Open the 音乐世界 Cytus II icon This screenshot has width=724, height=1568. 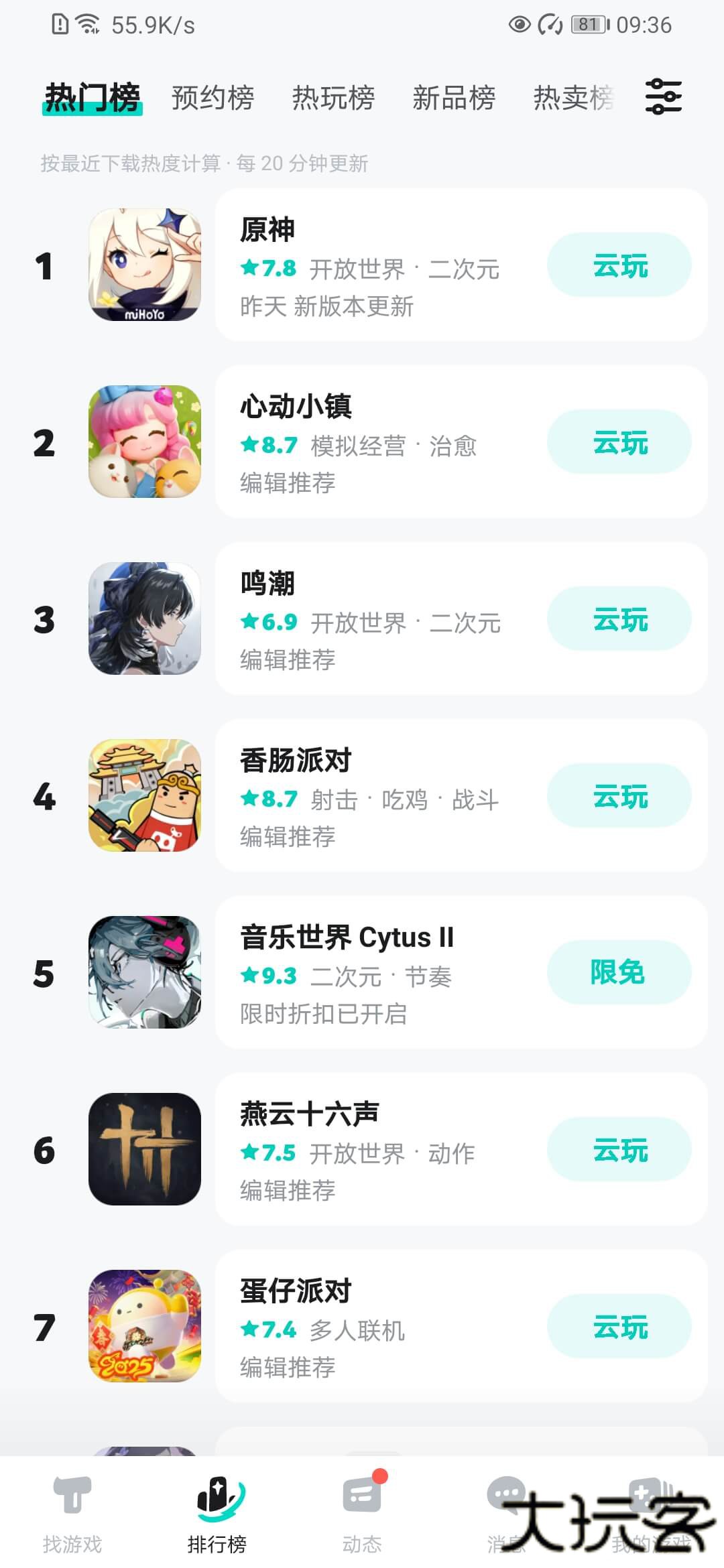pyautogui.click(x=143, y=973)
